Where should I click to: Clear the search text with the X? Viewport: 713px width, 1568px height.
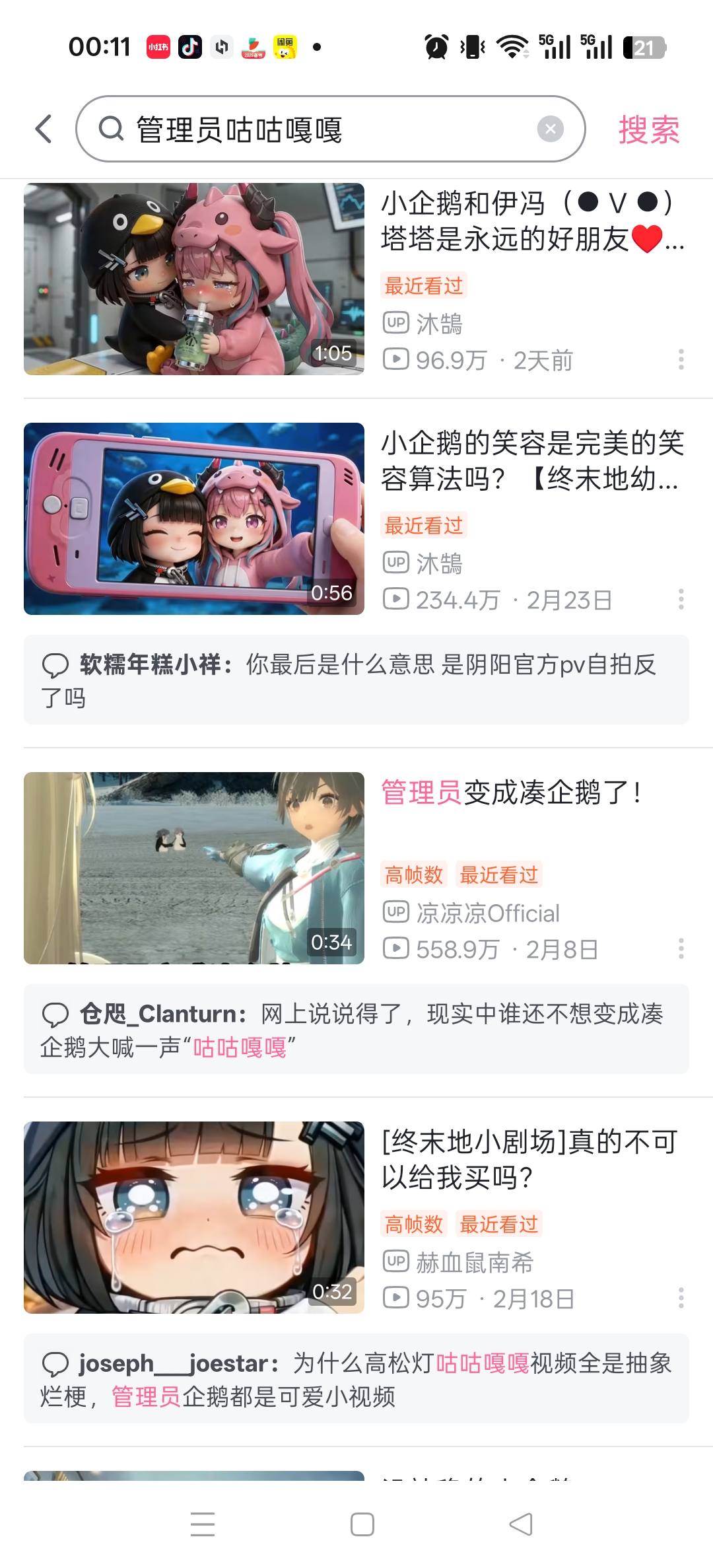[550, 129]
